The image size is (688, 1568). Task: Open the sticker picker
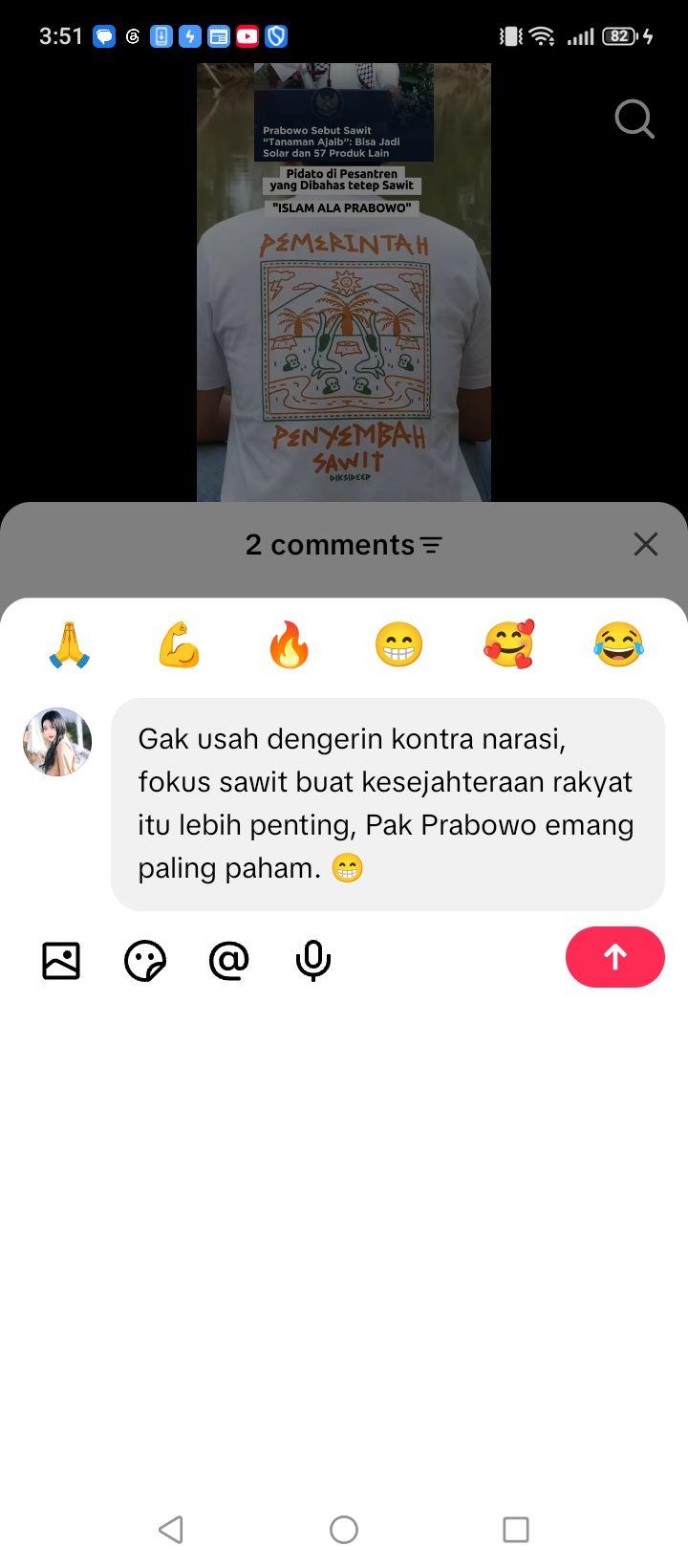[145, 960]
